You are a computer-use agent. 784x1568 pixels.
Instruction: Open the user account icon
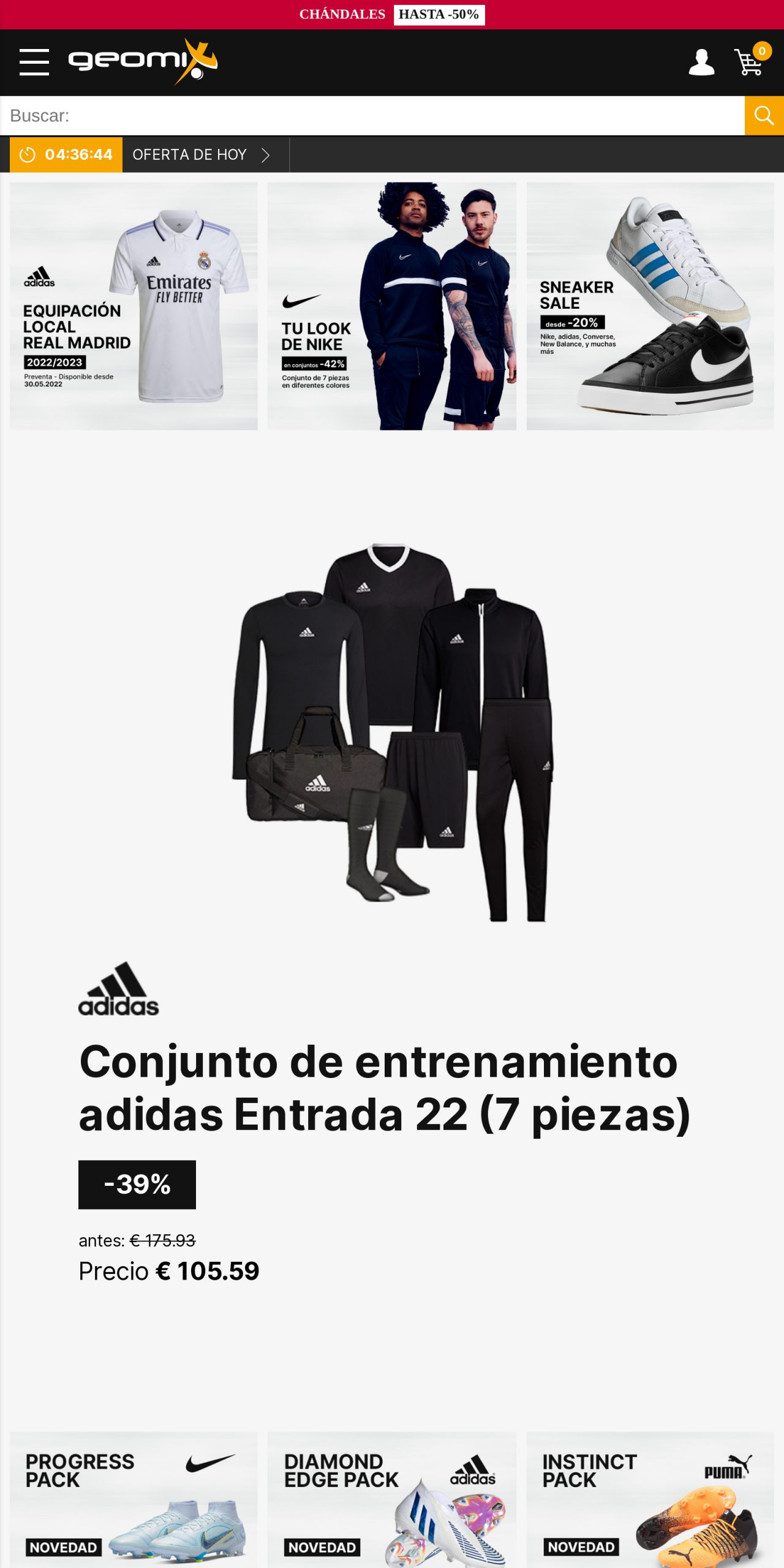[701, 62]
